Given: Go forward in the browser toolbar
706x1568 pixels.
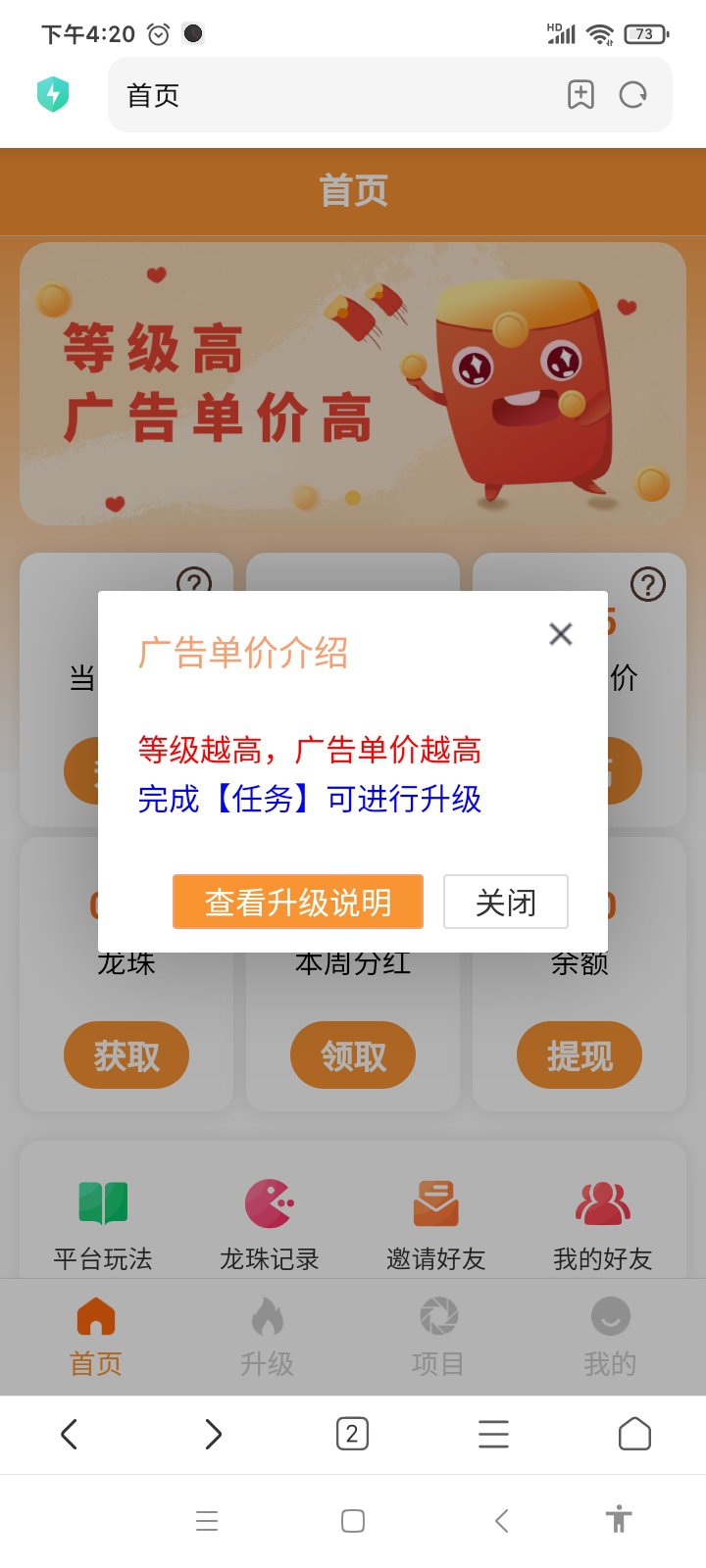Looking at the screenshot, I should [213, 1434].
